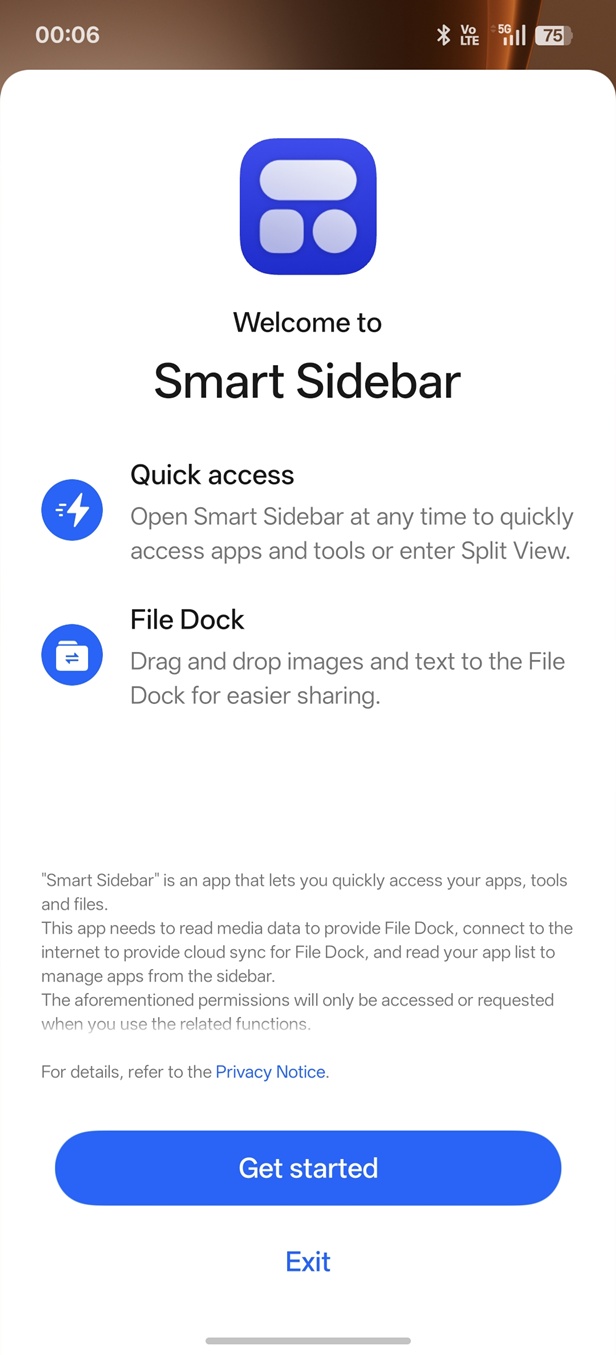The height and width of the screenshot is (1355, 616).
Task: Exit the Smart Sidebar welcome screen
Action: (x=308, y=1262)
